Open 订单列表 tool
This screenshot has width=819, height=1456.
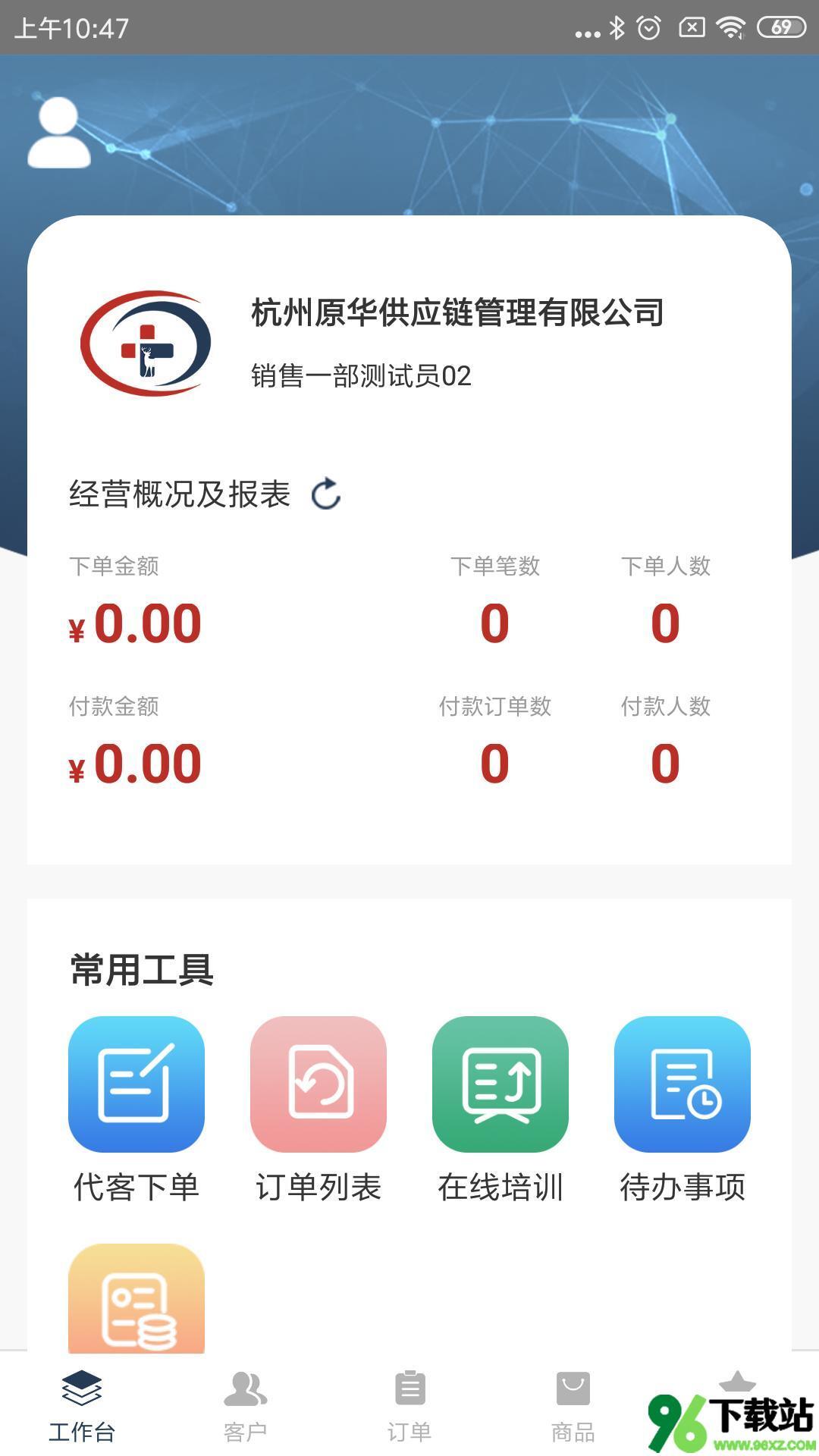[x=318, y=1084]
